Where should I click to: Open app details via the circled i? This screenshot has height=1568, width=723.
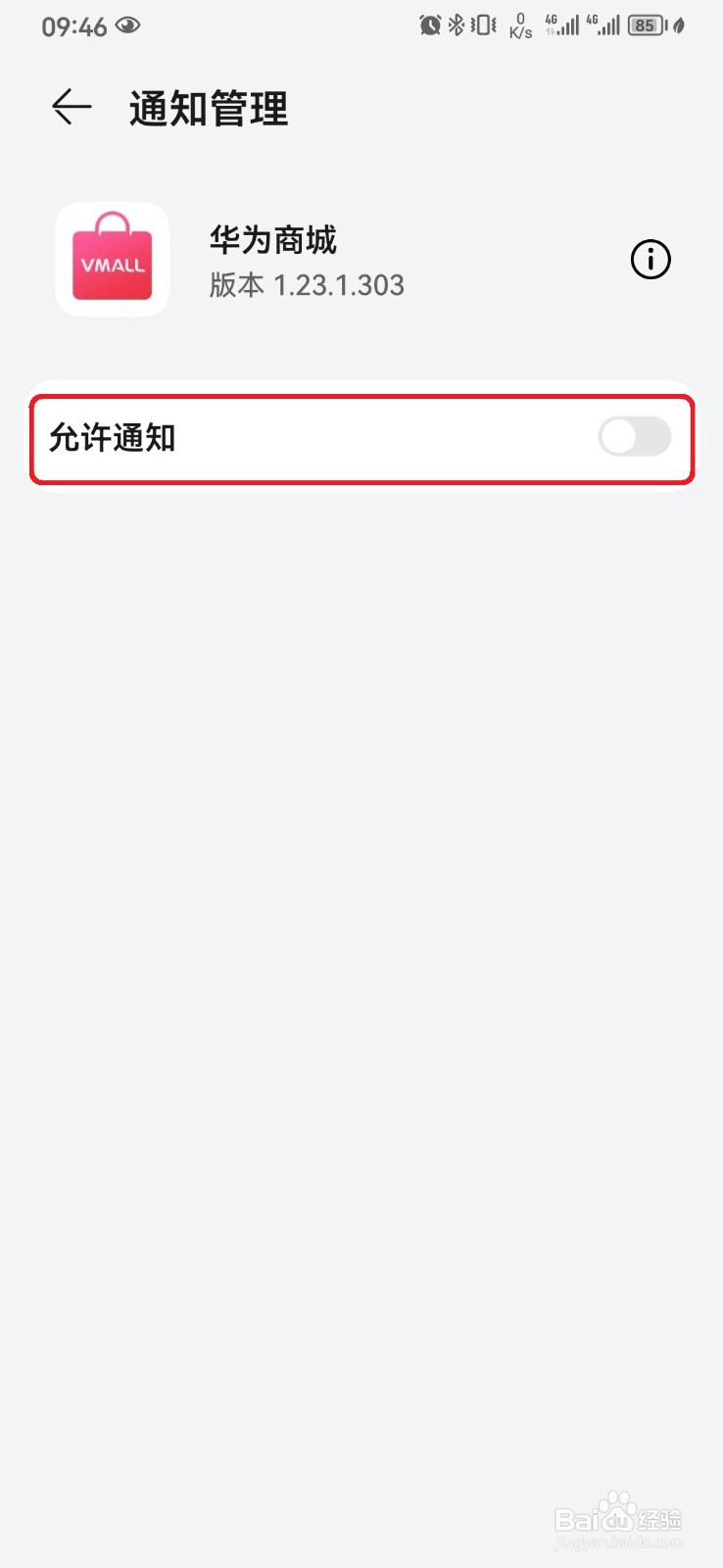(650, 259)
